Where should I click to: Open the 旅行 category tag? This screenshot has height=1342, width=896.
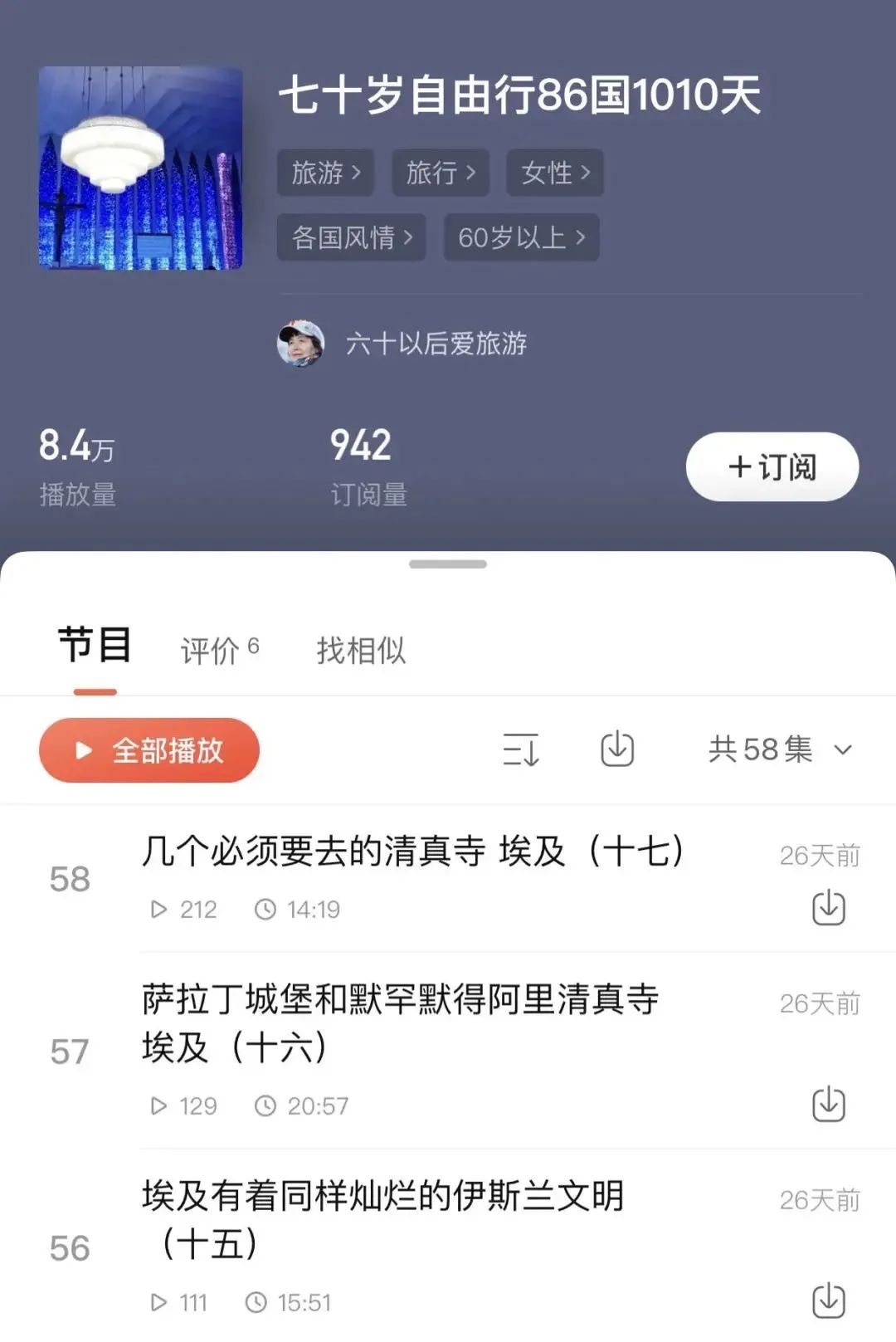point(440,173)
